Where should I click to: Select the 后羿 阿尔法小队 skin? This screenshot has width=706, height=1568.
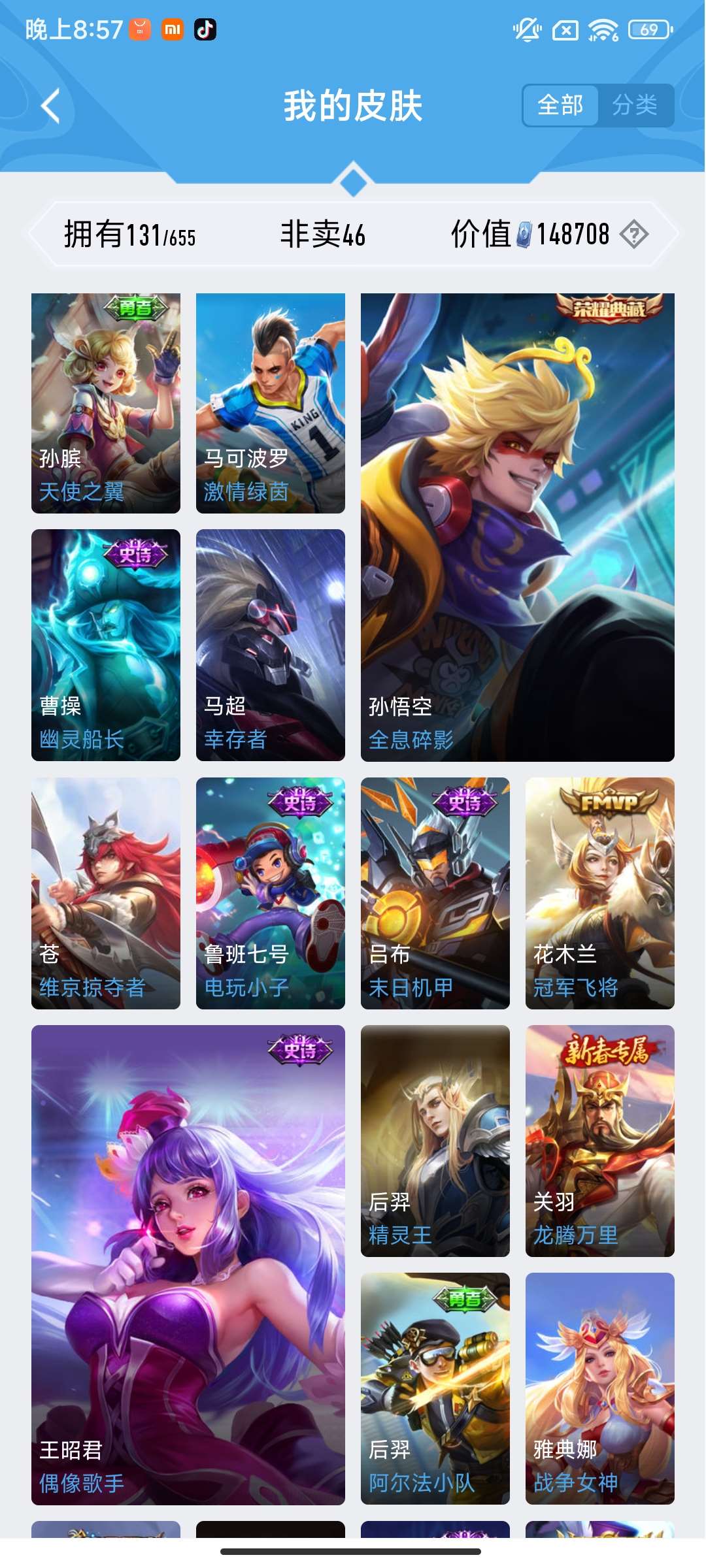(x=435, y=1388)
